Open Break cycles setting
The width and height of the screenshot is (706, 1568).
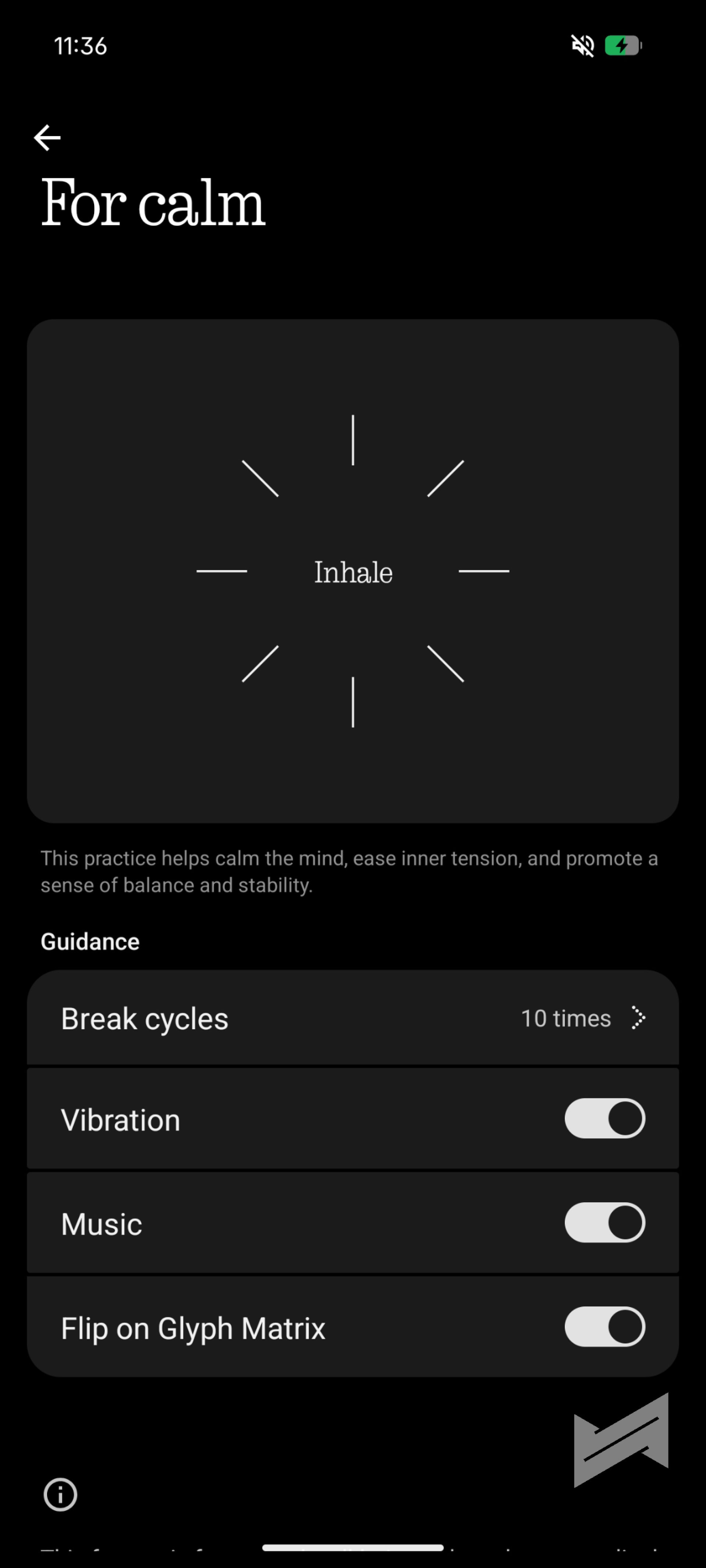point(352,1019)
